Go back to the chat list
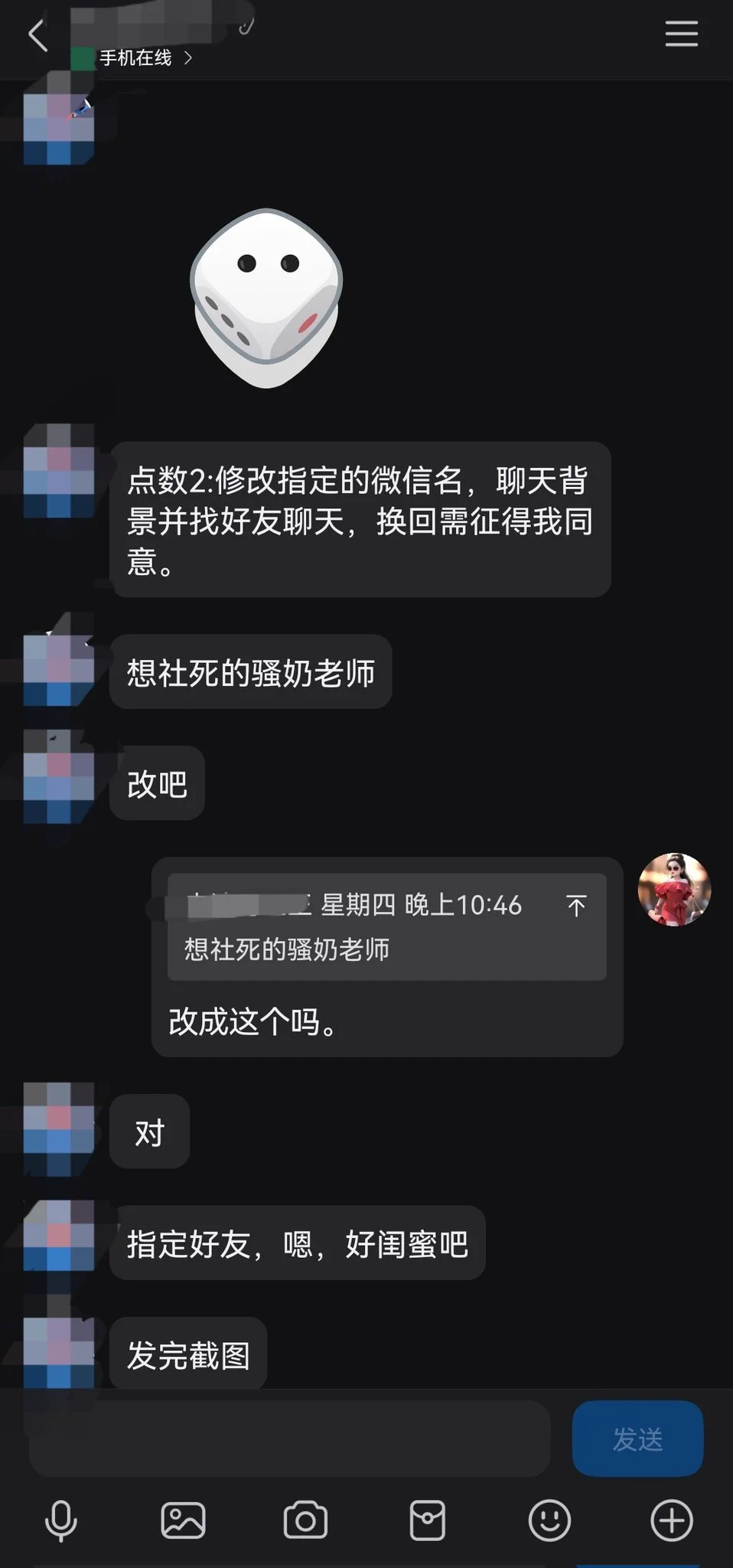This screenshot has width=733, height=1568. click(37, 35)
